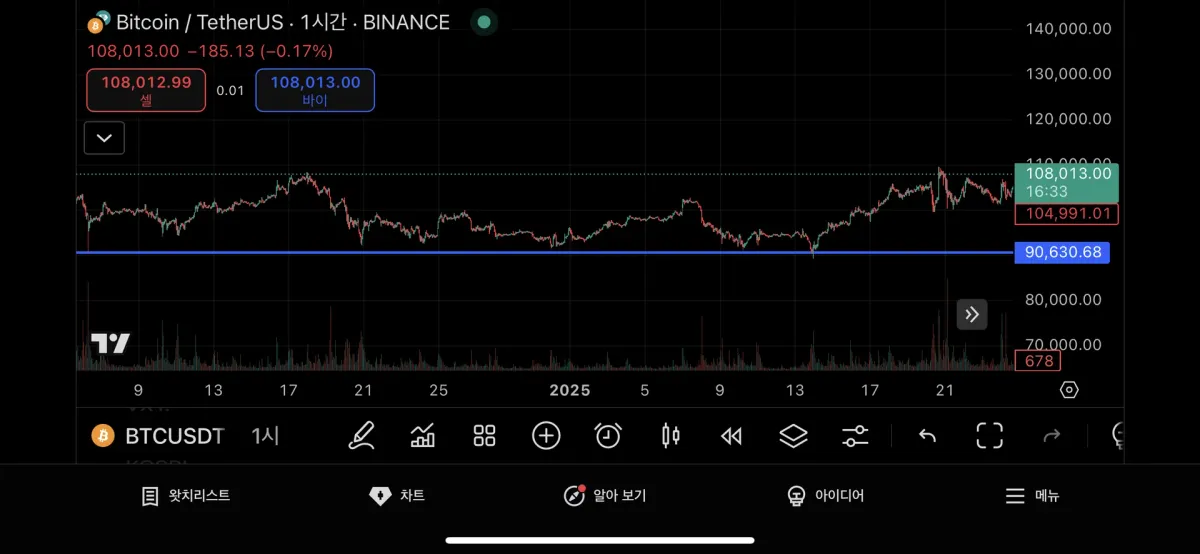Screen dimensions: 1200x554
Task: Open the 메뉴 tab
Action: (x=1032, y=496)
